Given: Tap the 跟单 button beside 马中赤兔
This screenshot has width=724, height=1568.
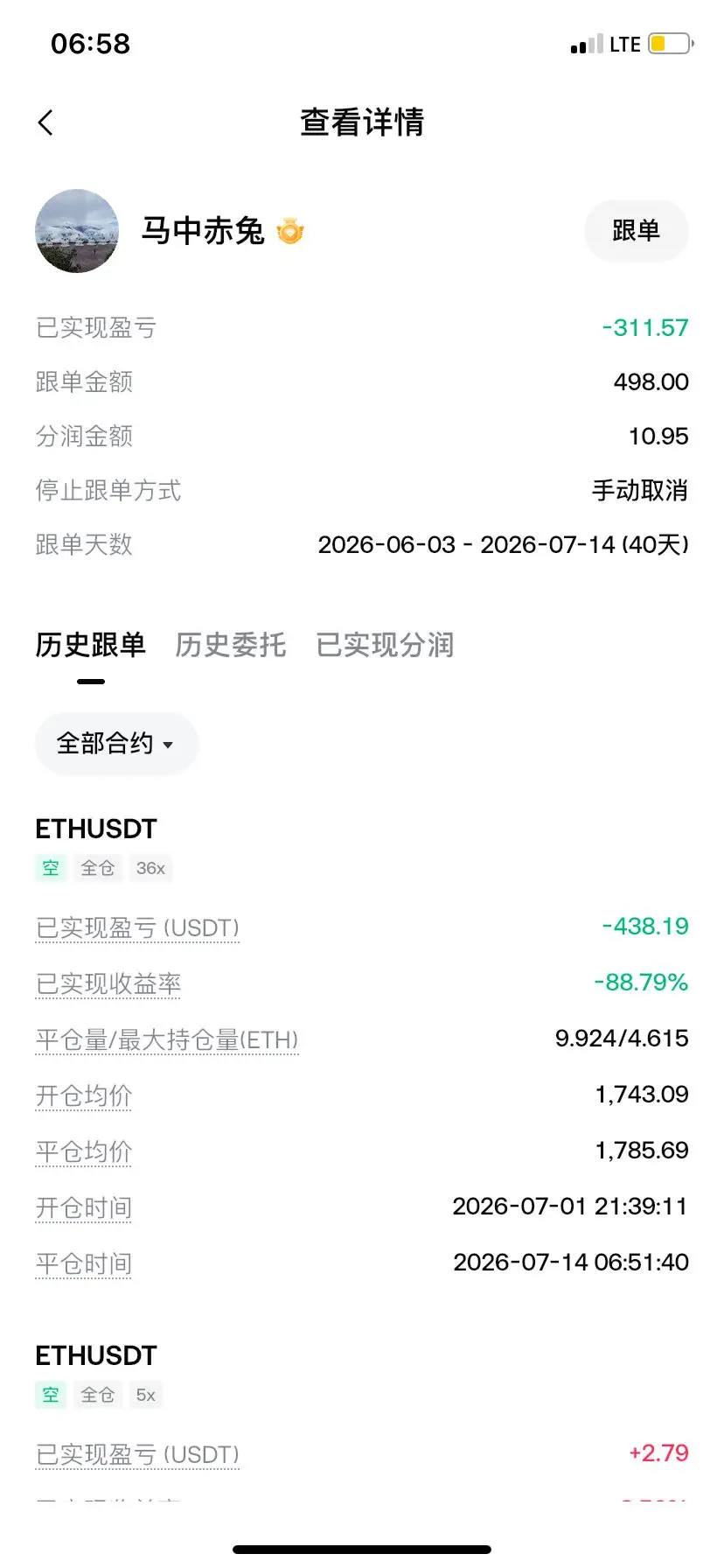Looking at the screenshot, I should pyautogui.click(x=636, y=231).
